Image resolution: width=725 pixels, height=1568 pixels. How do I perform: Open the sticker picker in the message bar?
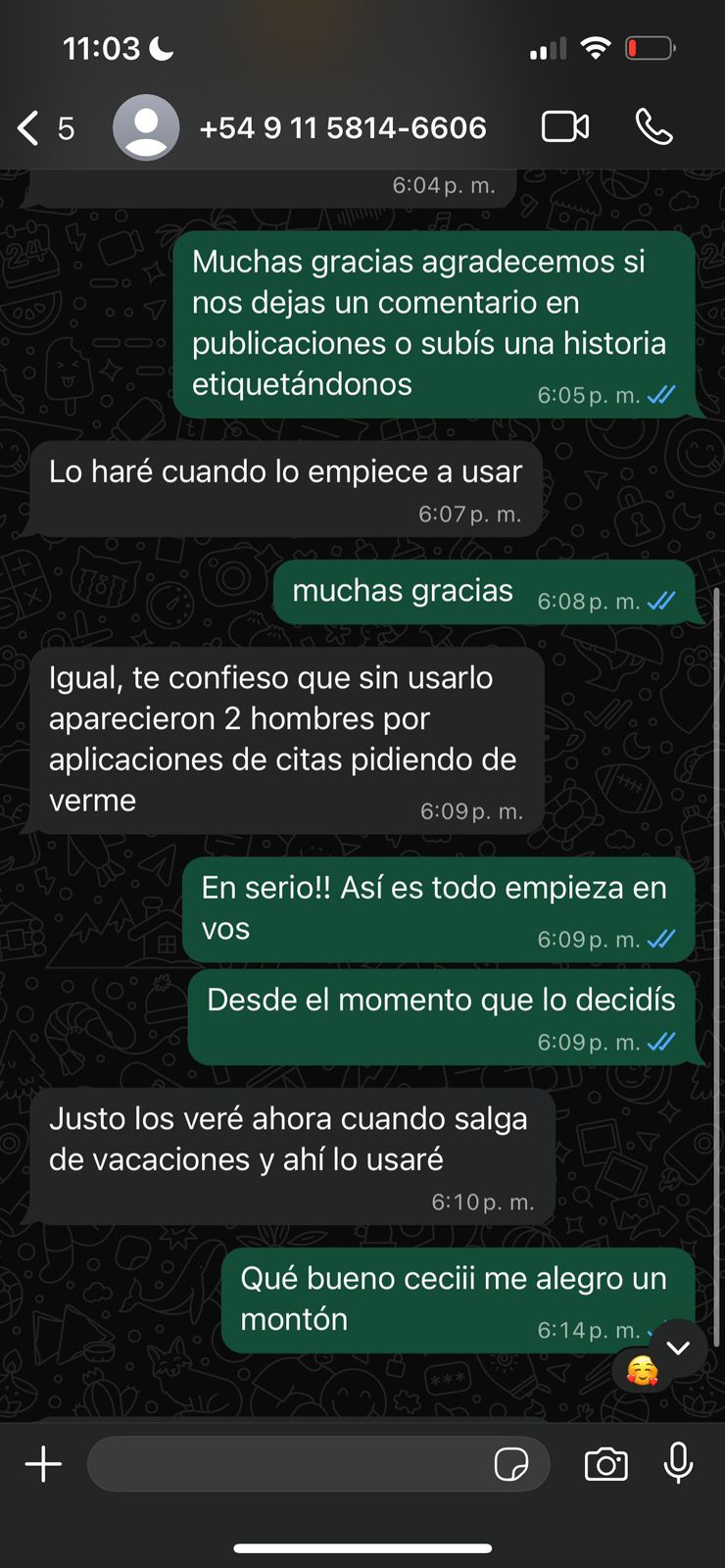[512, 1463]
